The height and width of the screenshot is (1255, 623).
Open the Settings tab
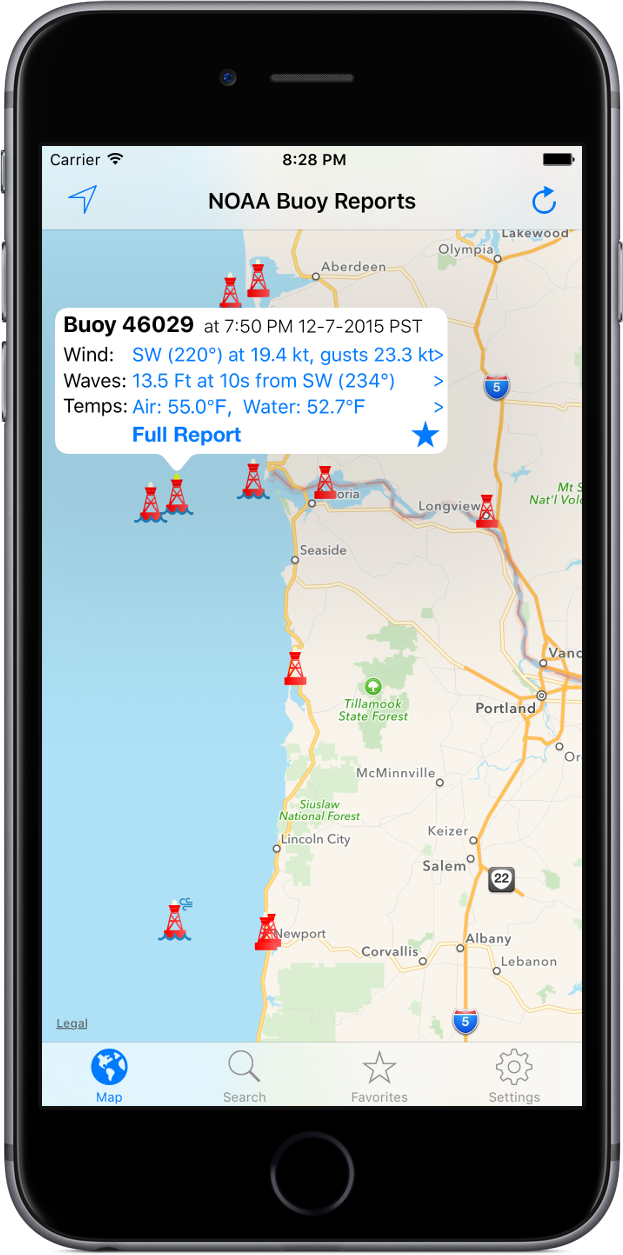pyautogui.click(x=514, y=1076)
